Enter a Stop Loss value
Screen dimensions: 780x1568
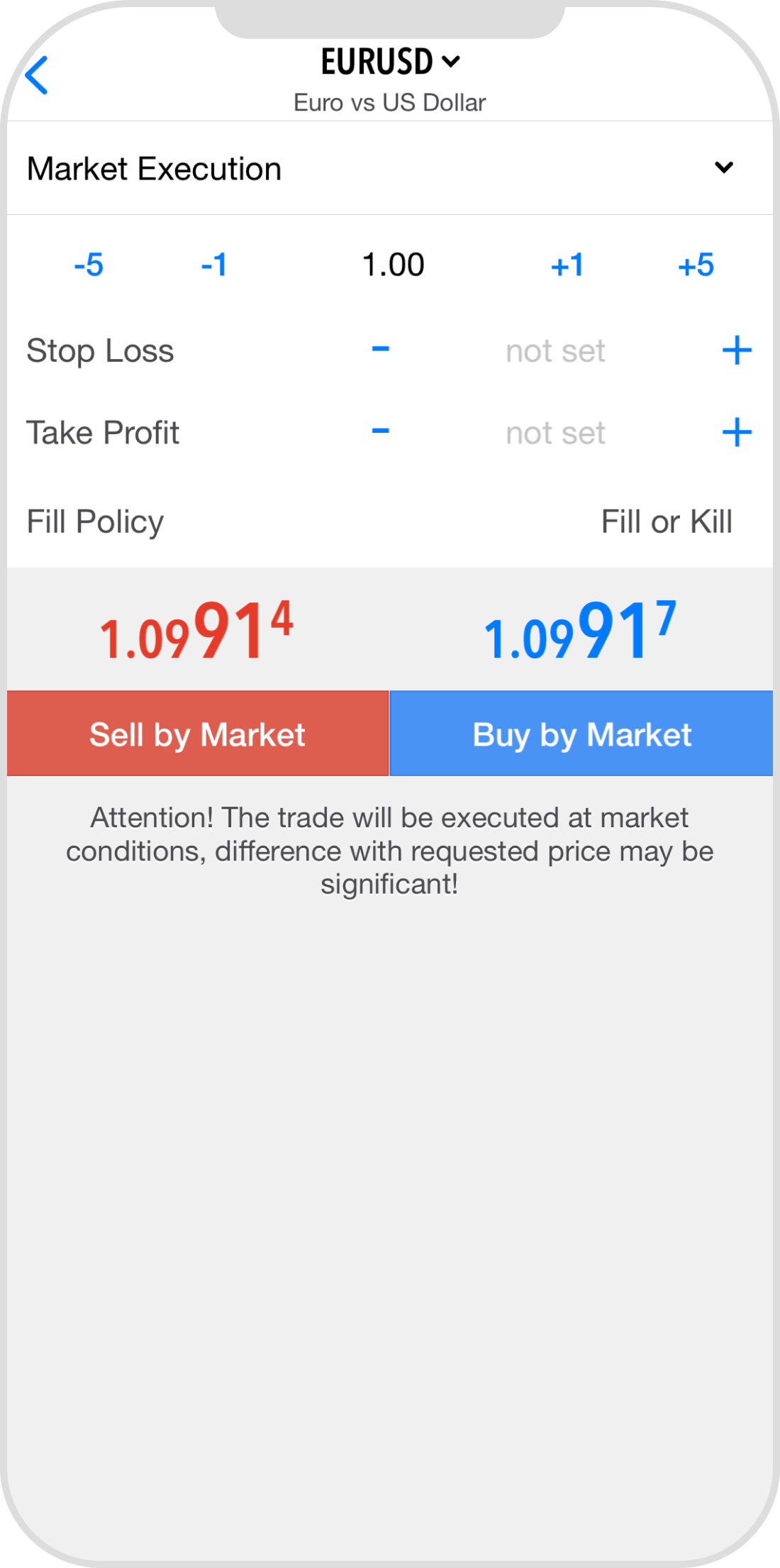click(555, 351)
